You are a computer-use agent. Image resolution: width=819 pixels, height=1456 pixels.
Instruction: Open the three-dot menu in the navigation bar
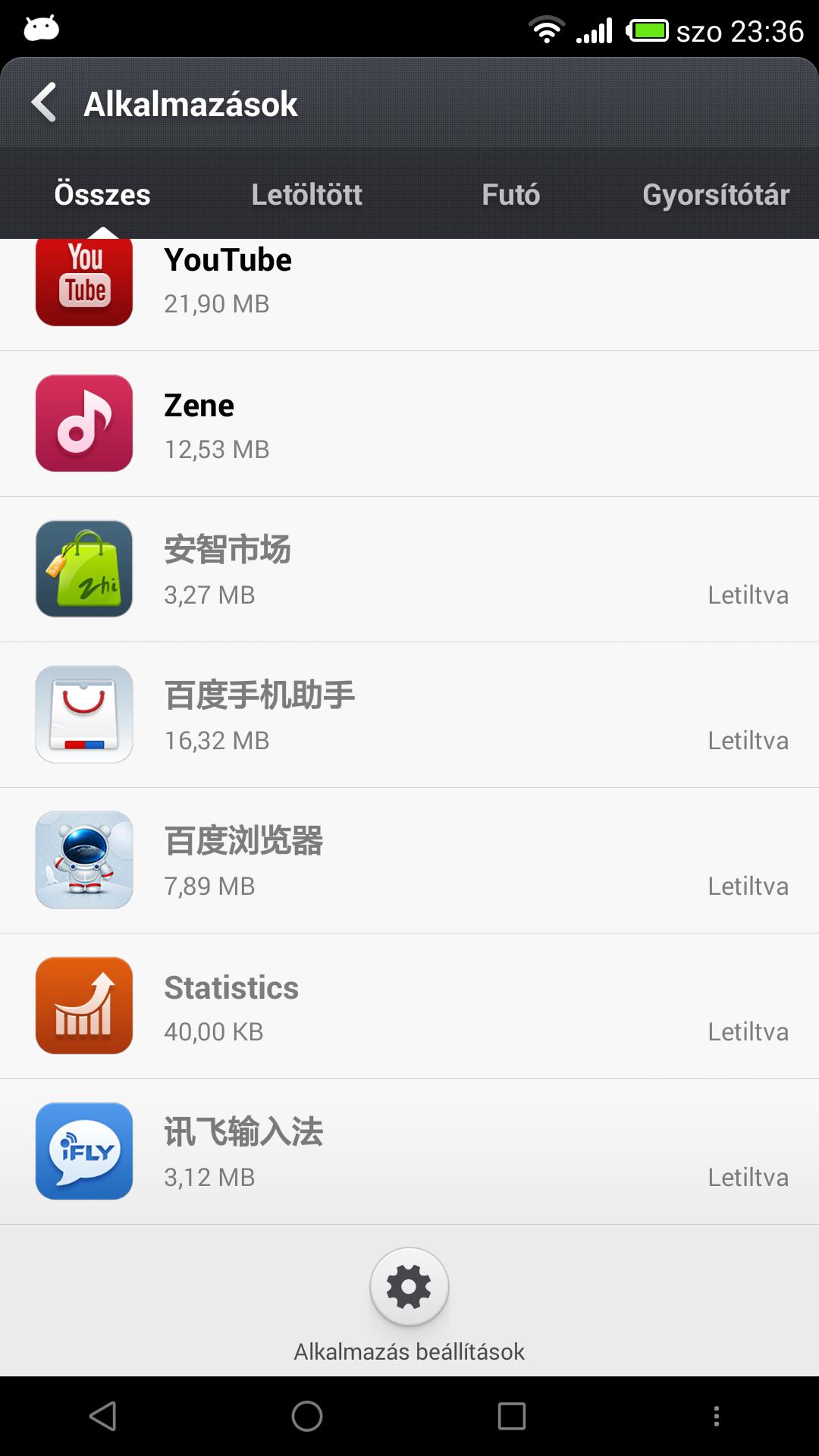(717, 1416)
